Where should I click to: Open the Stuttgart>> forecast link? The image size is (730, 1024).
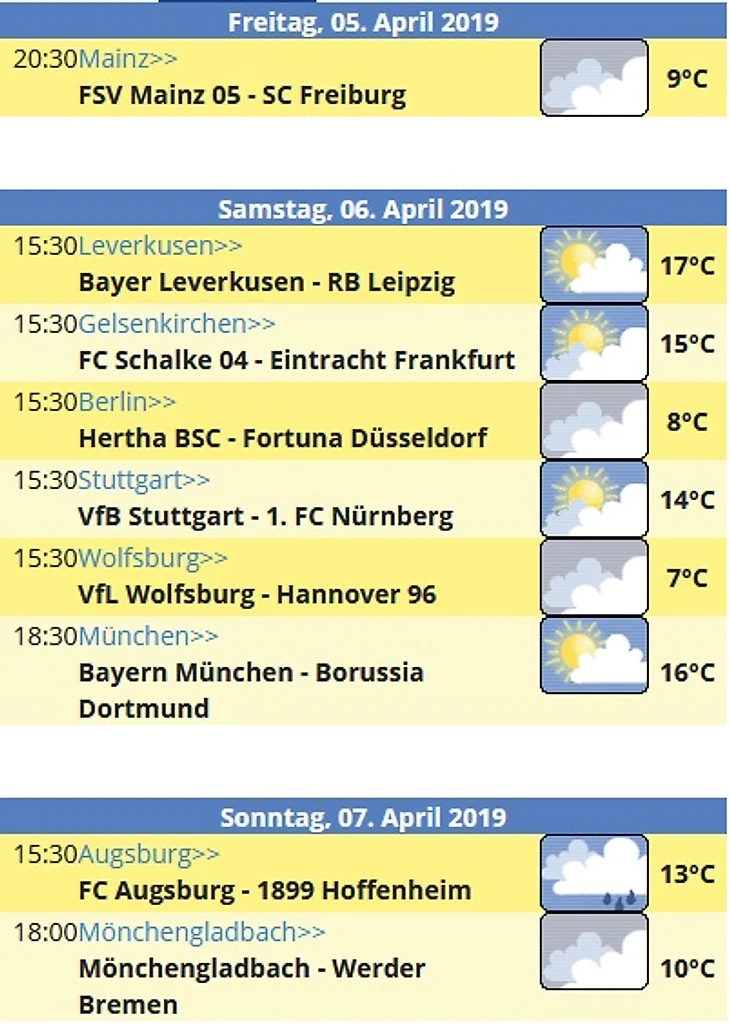144,480
